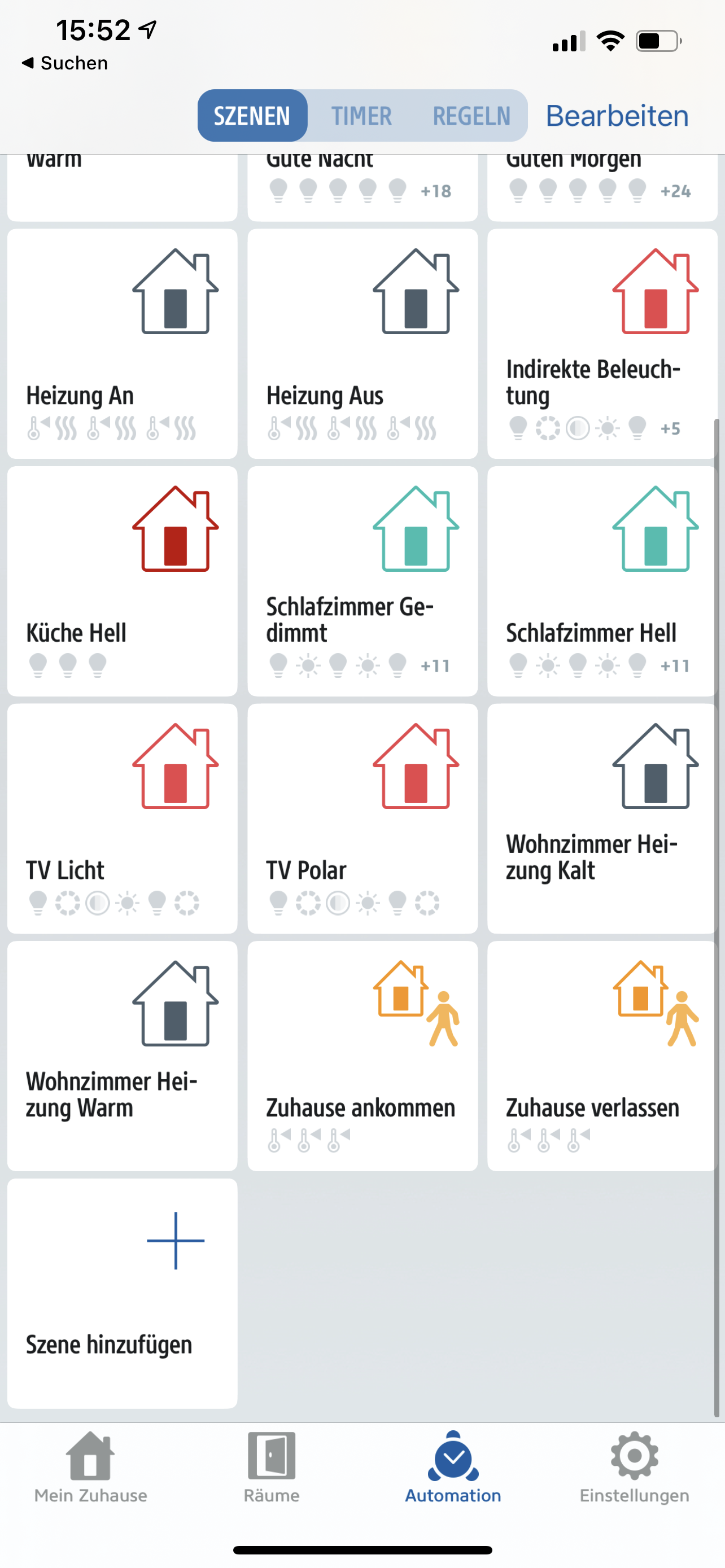
Task: Tap Bearbeiten to edit scenes
Action: [617, 116]
